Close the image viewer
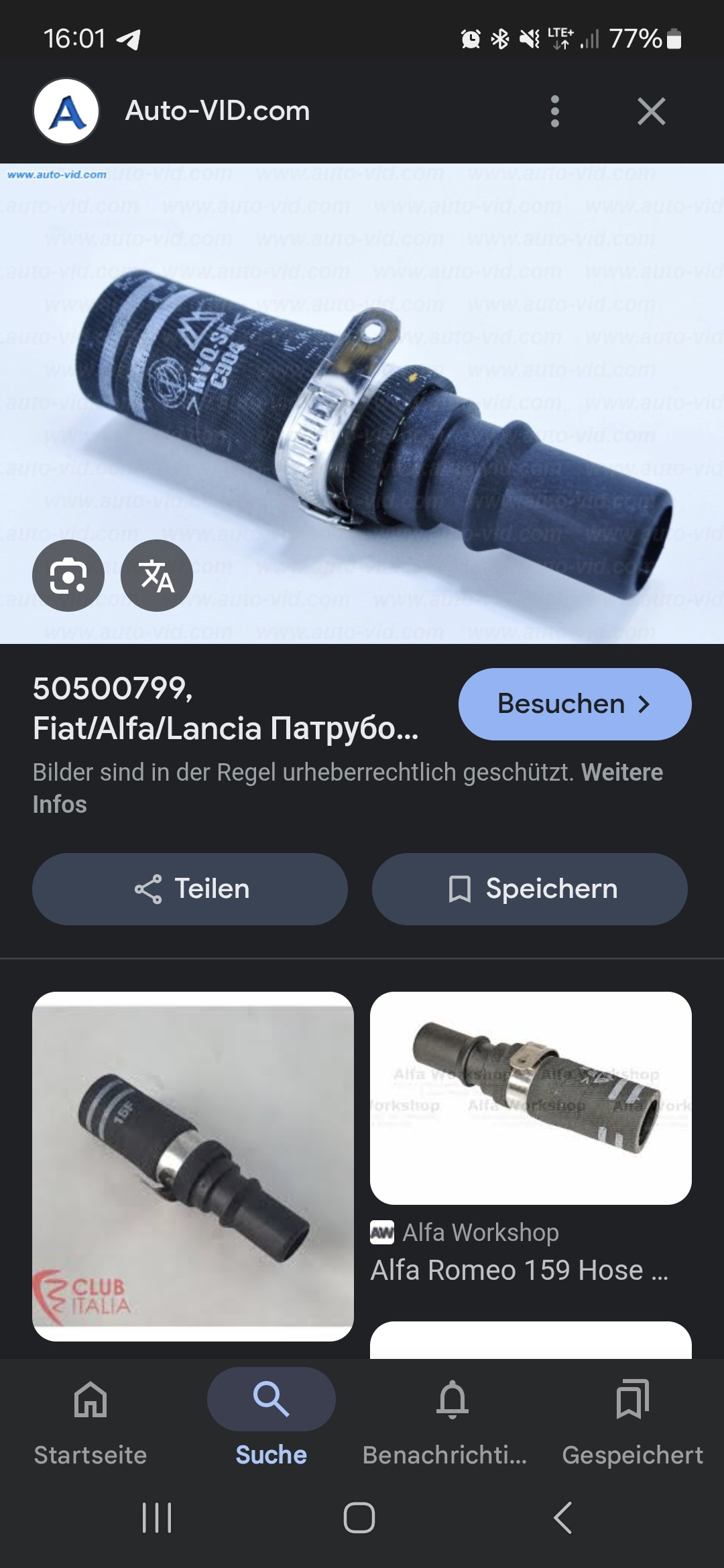This screenshot has width=724, height=1568. tap(651, 111)
